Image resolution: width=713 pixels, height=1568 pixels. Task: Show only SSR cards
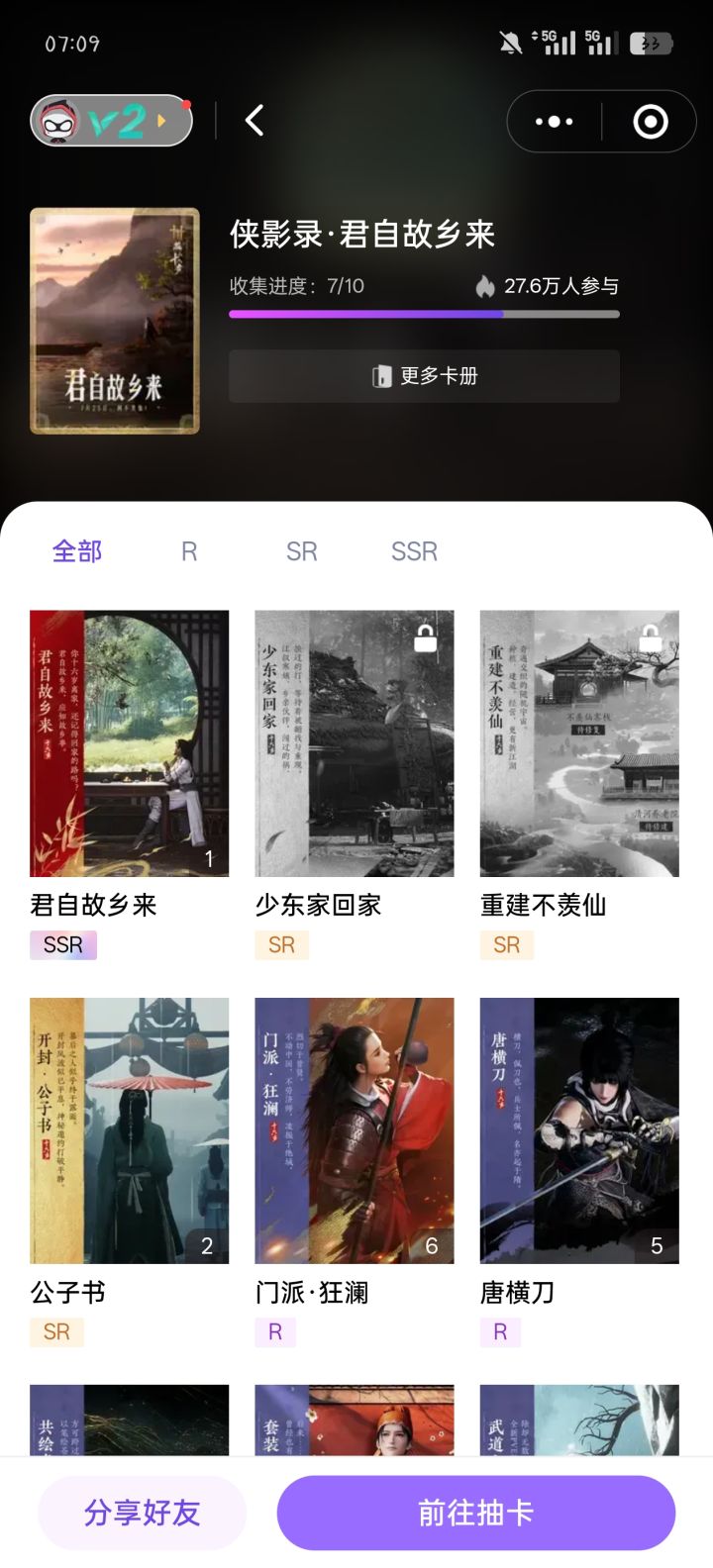coord(414,551)
